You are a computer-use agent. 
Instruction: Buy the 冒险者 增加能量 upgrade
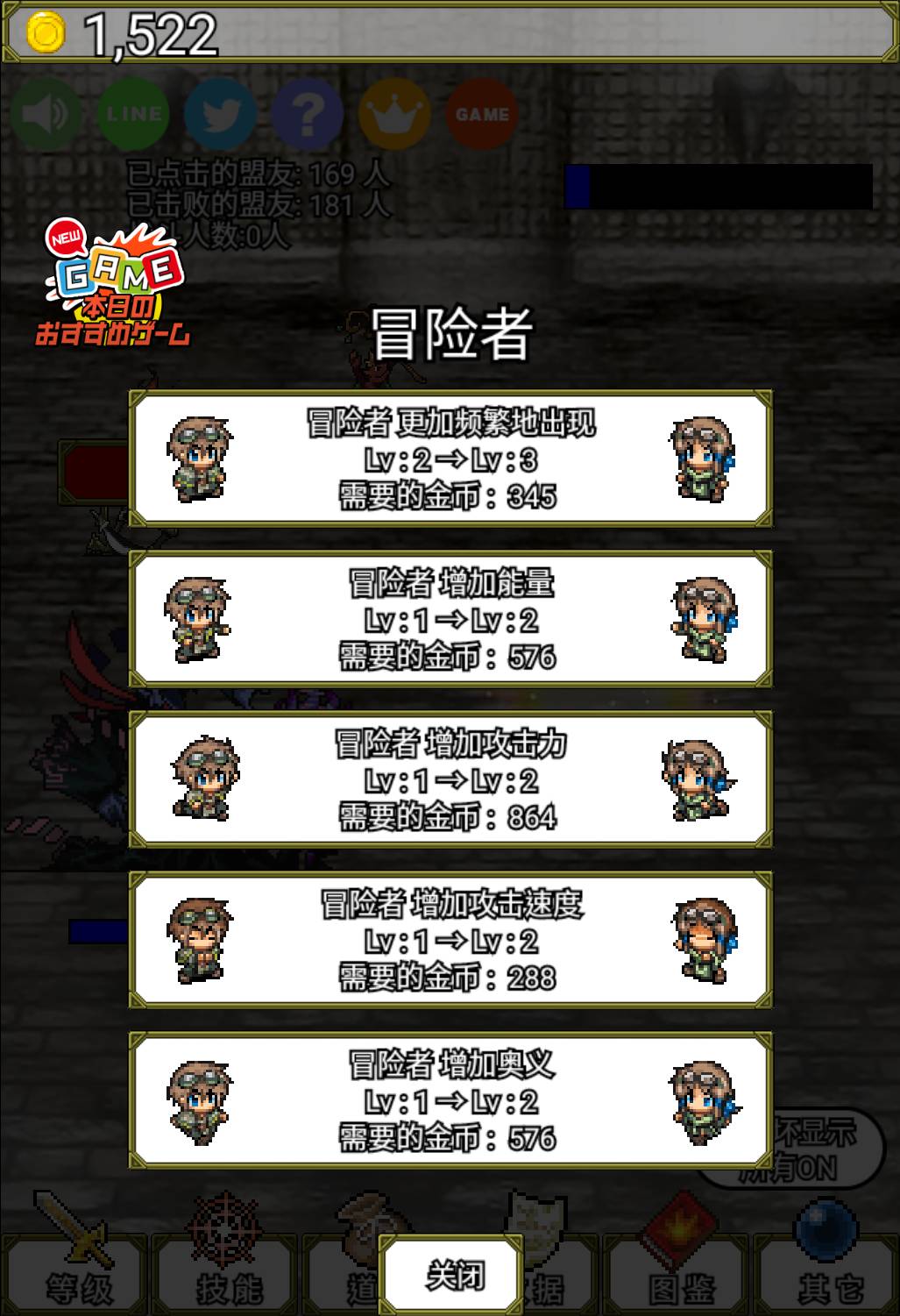(x=450, y=619)
